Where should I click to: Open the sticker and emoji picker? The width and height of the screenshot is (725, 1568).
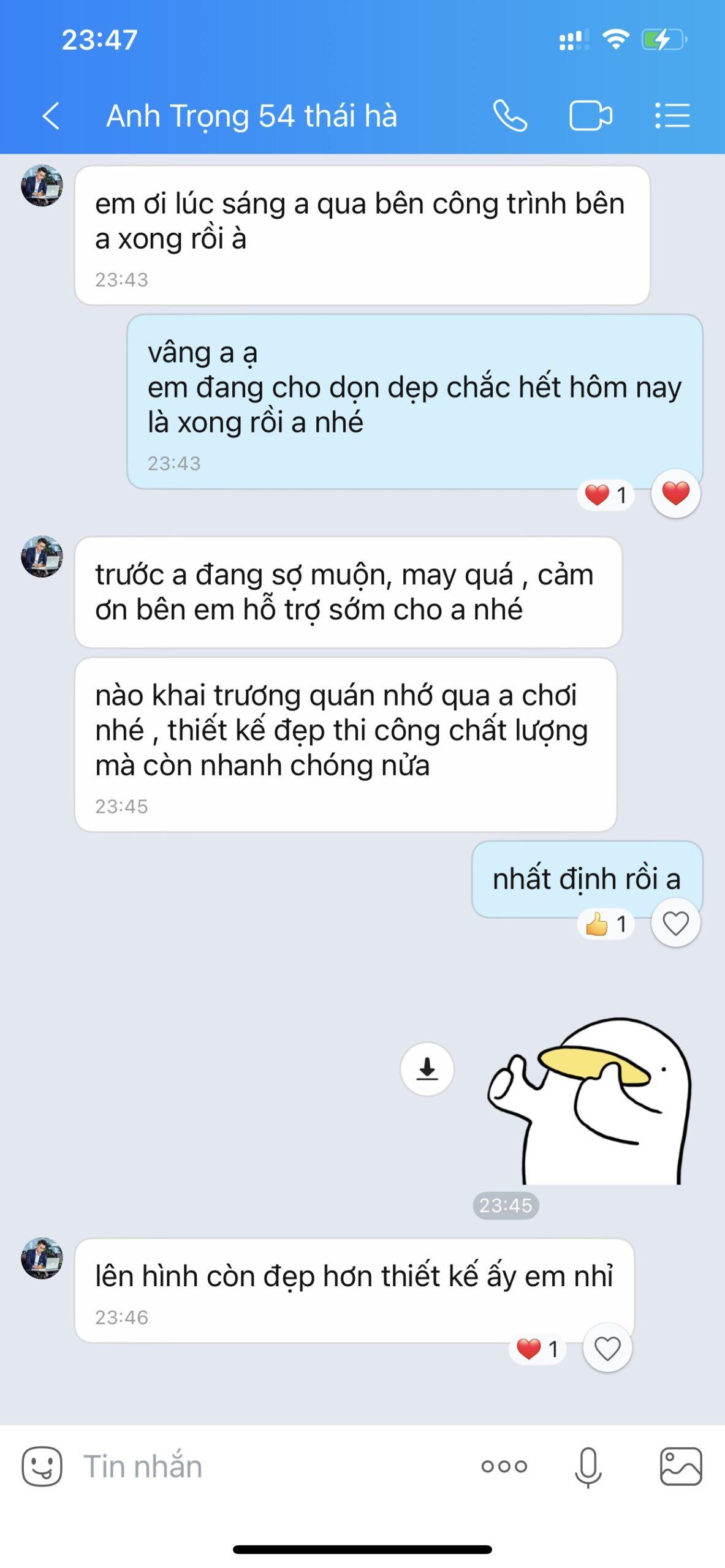tap(42, 1466)
